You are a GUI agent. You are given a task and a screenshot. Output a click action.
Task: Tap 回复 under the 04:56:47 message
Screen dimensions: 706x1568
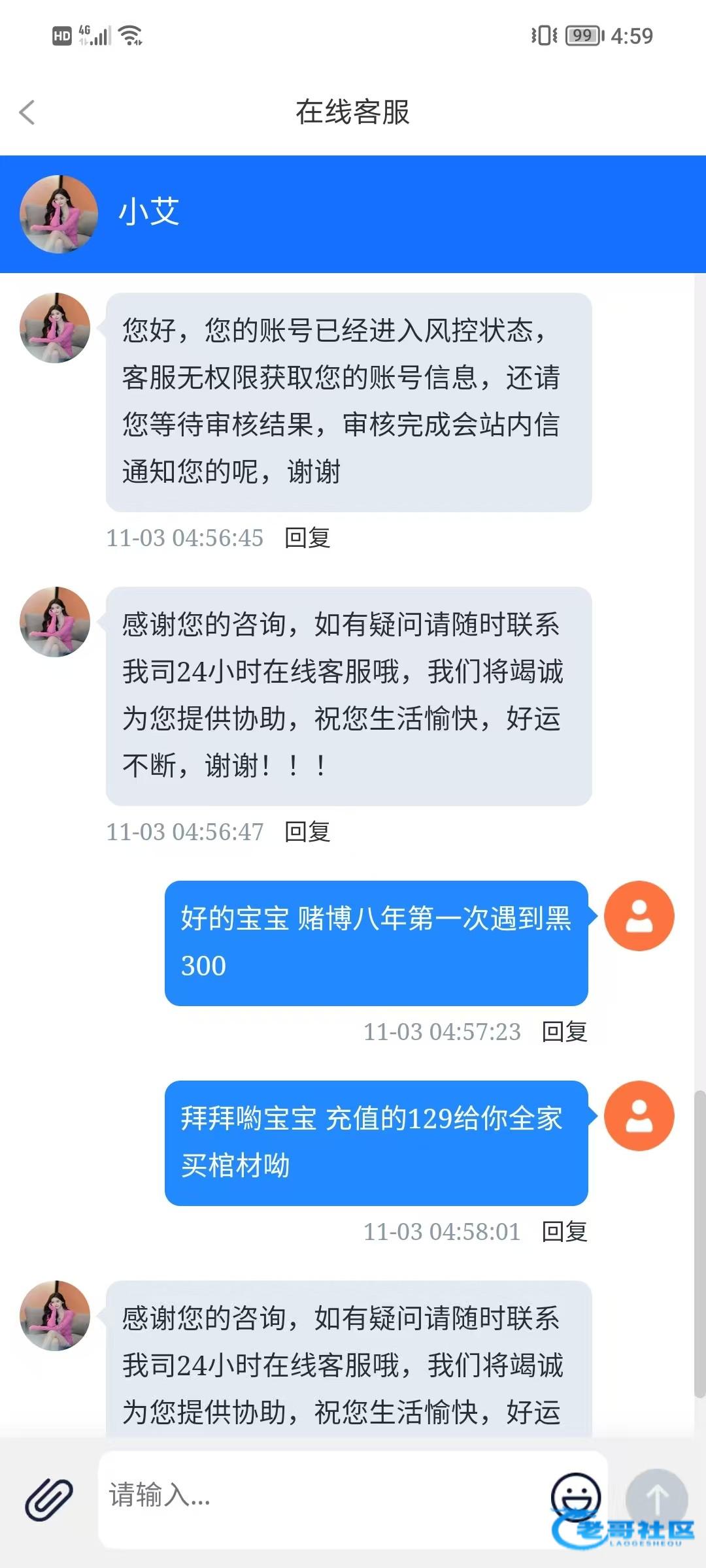point(307,832)
